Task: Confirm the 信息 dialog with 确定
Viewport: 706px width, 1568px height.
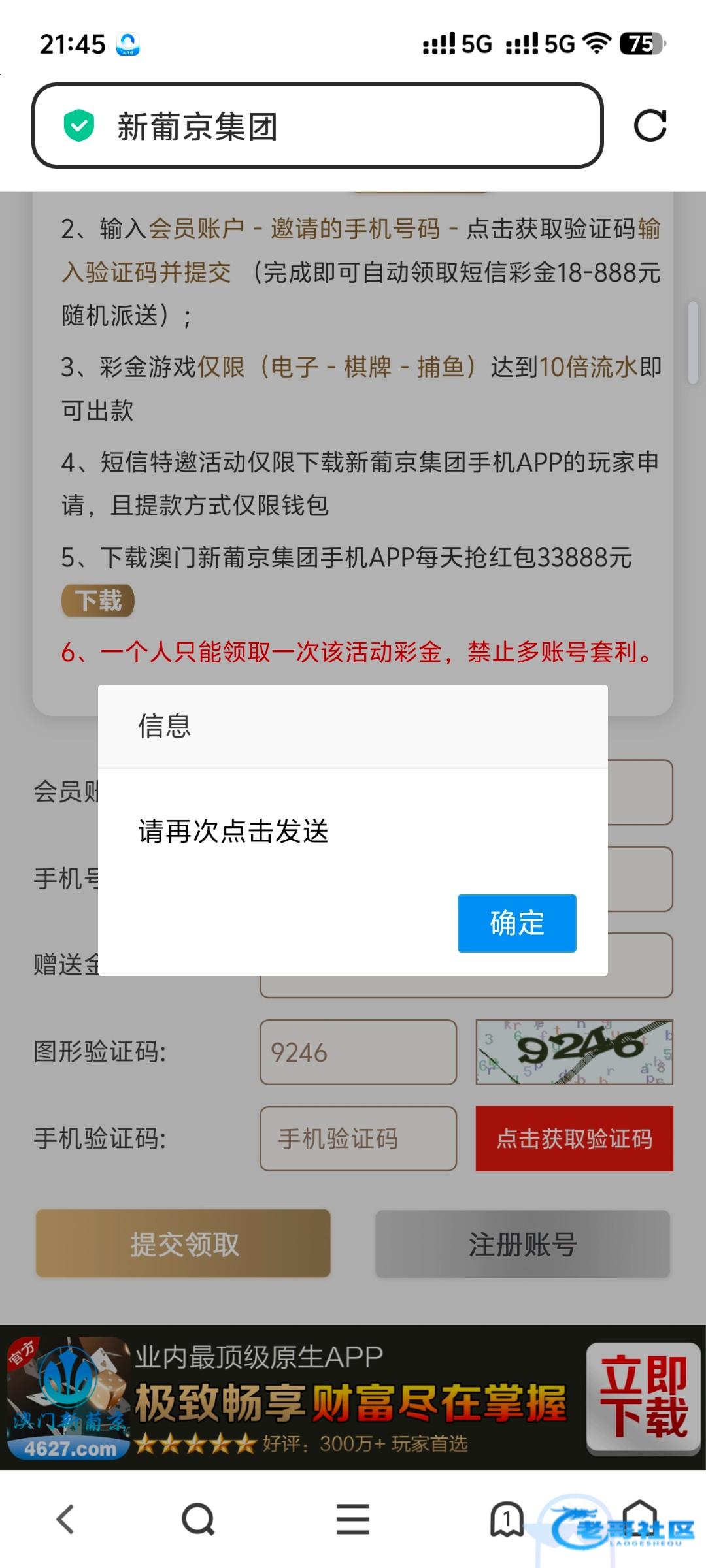Action: coord(516,923)
